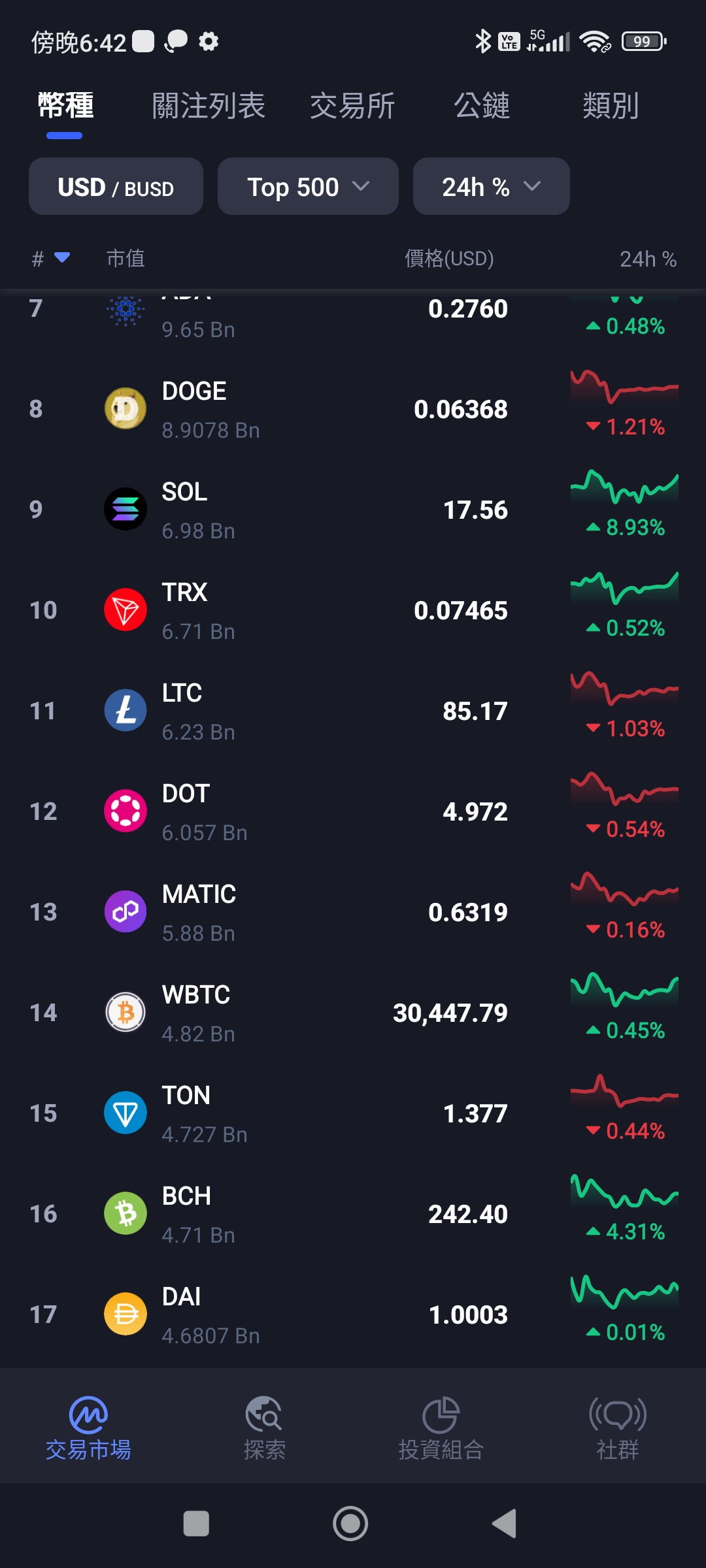View the TRX coin row
This screenshot has width=706, height=1568.
coord(353,611)
